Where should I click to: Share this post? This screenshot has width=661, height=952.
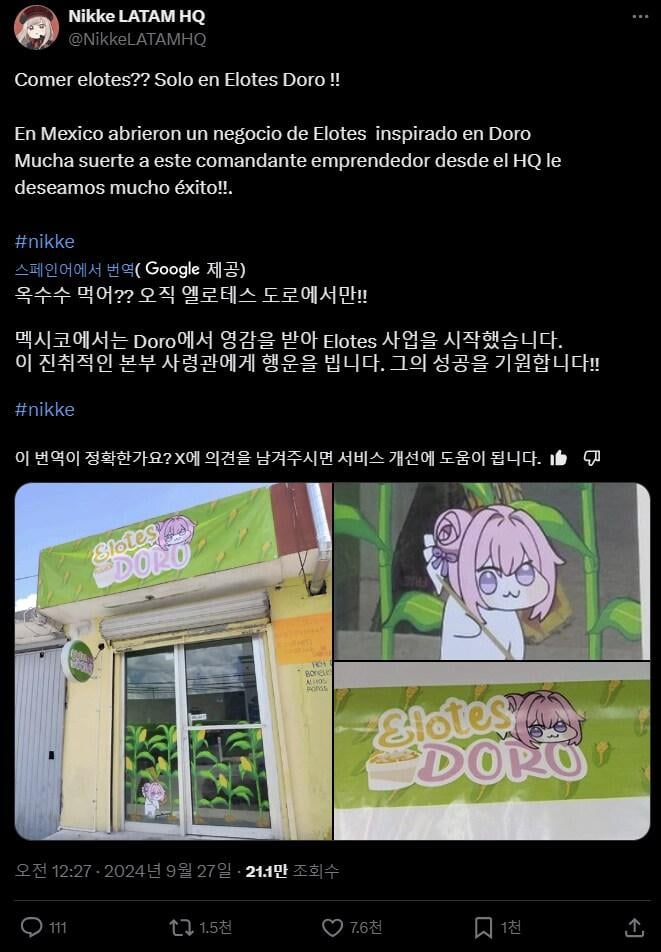tap(632, 926)
